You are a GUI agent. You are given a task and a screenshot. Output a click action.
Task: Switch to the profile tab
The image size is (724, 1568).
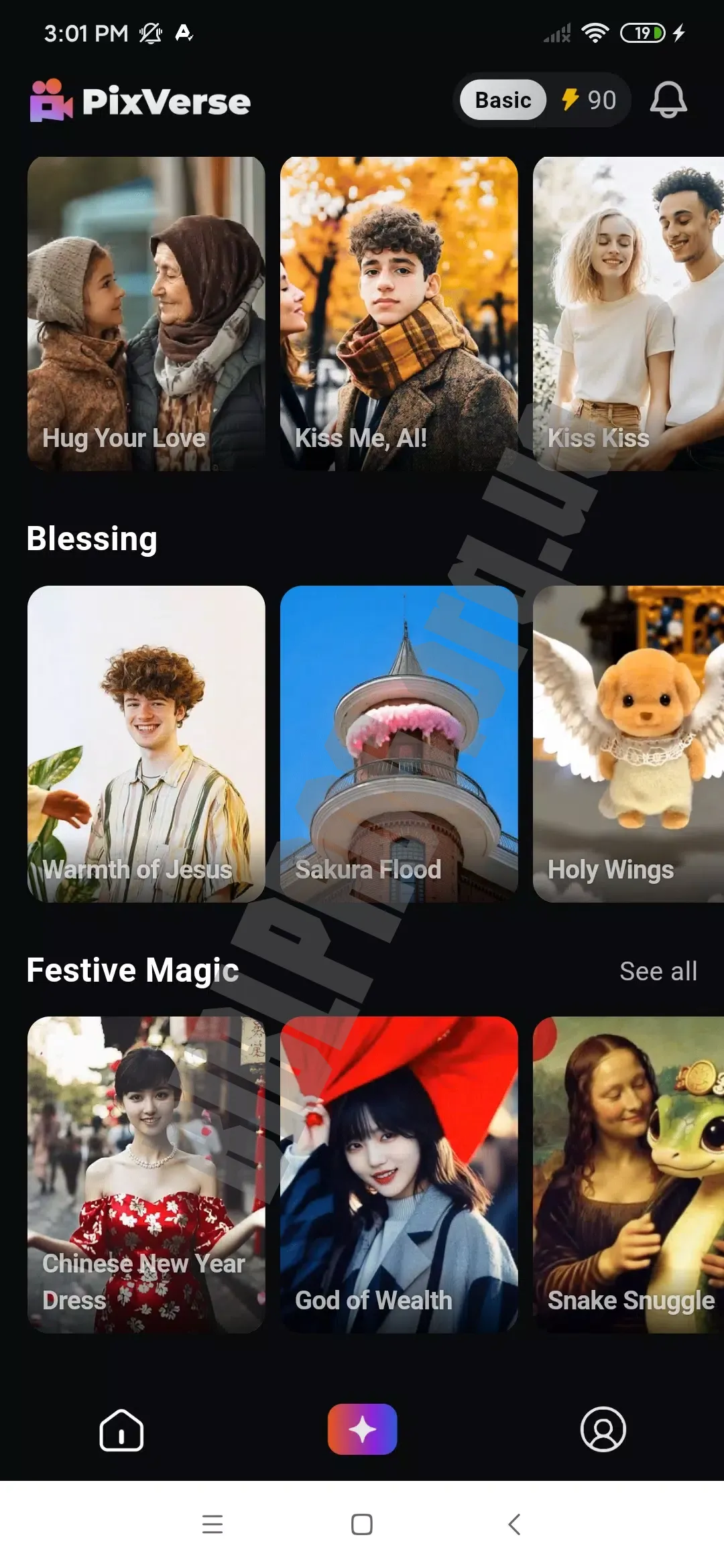[x=603, y=1429]
